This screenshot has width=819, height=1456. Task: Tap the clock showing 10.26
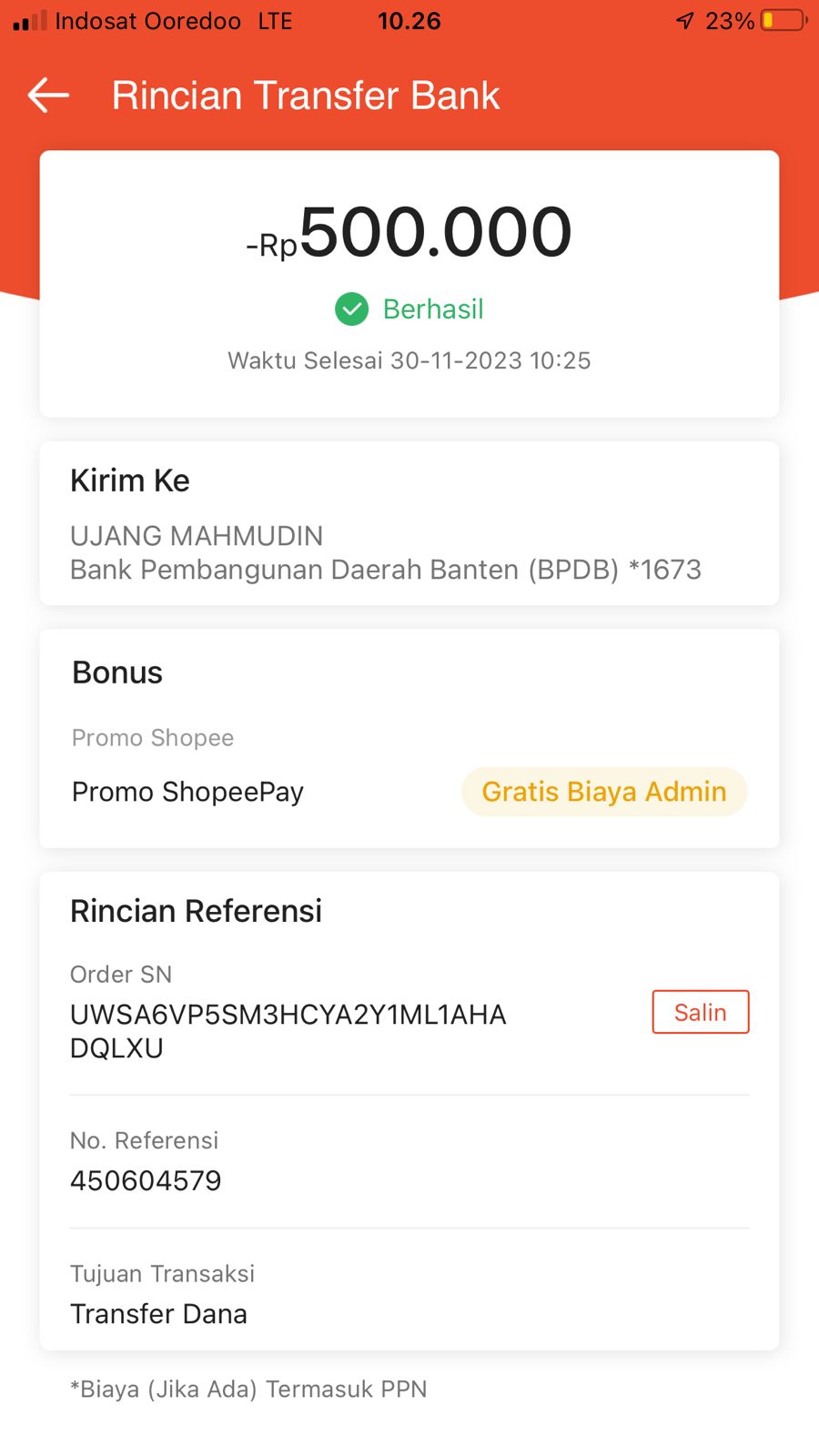[x=409, y=20]
